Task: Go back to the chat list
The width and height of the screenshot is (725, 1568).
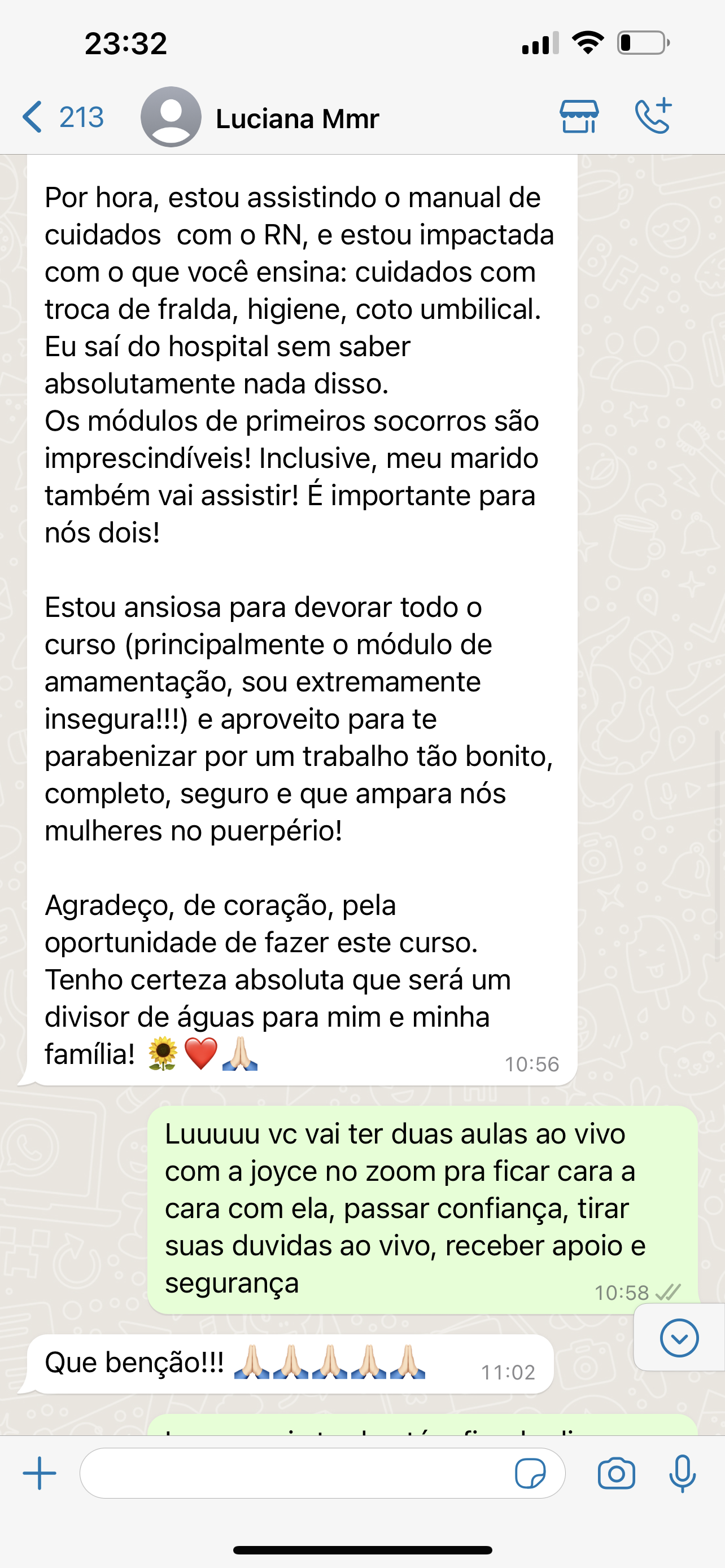Action: click(x=61, y=117)
